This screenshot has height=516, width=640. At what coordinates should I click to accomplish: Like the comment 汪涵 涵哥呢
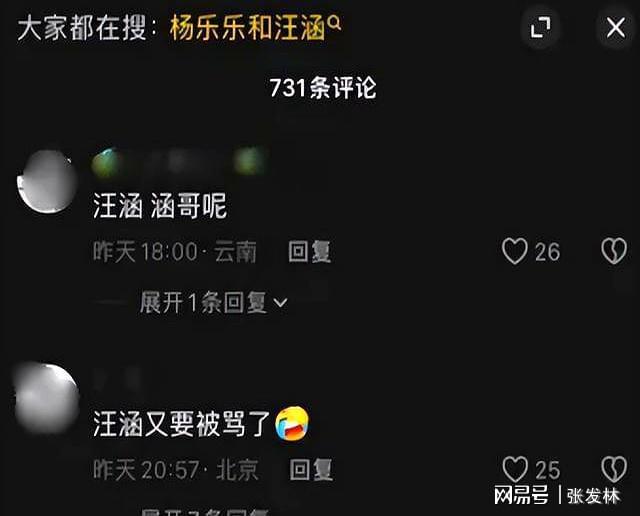[x=515, y=251]
